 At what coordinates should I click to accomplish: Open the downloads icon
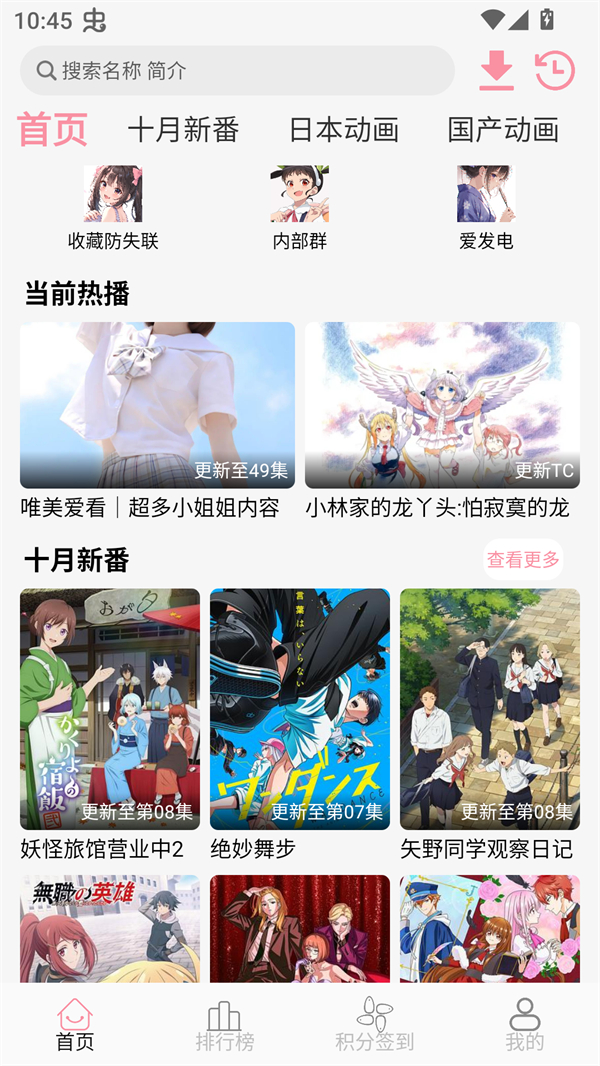coord(496,70)
